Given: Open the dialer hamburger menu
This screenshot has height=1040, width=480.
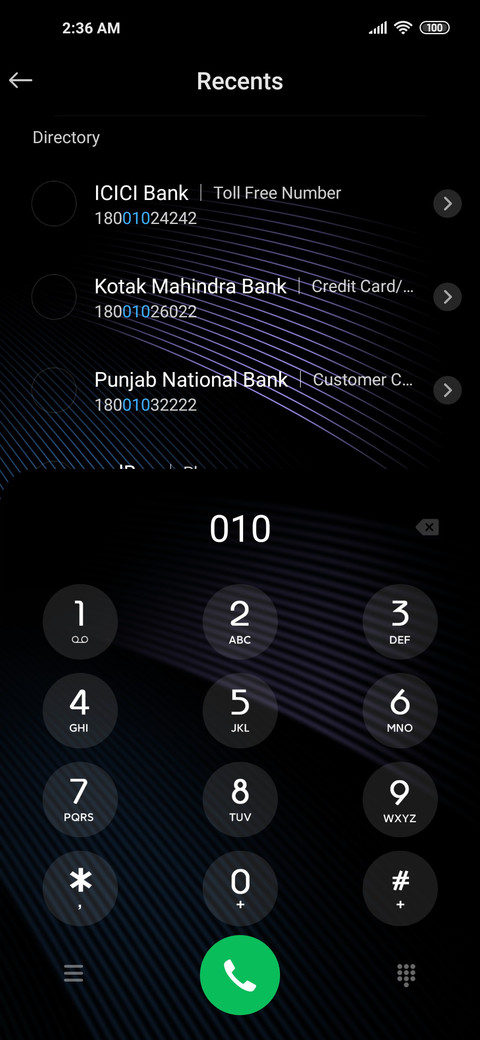Looking at the screenshot, I should click(74, 973).
